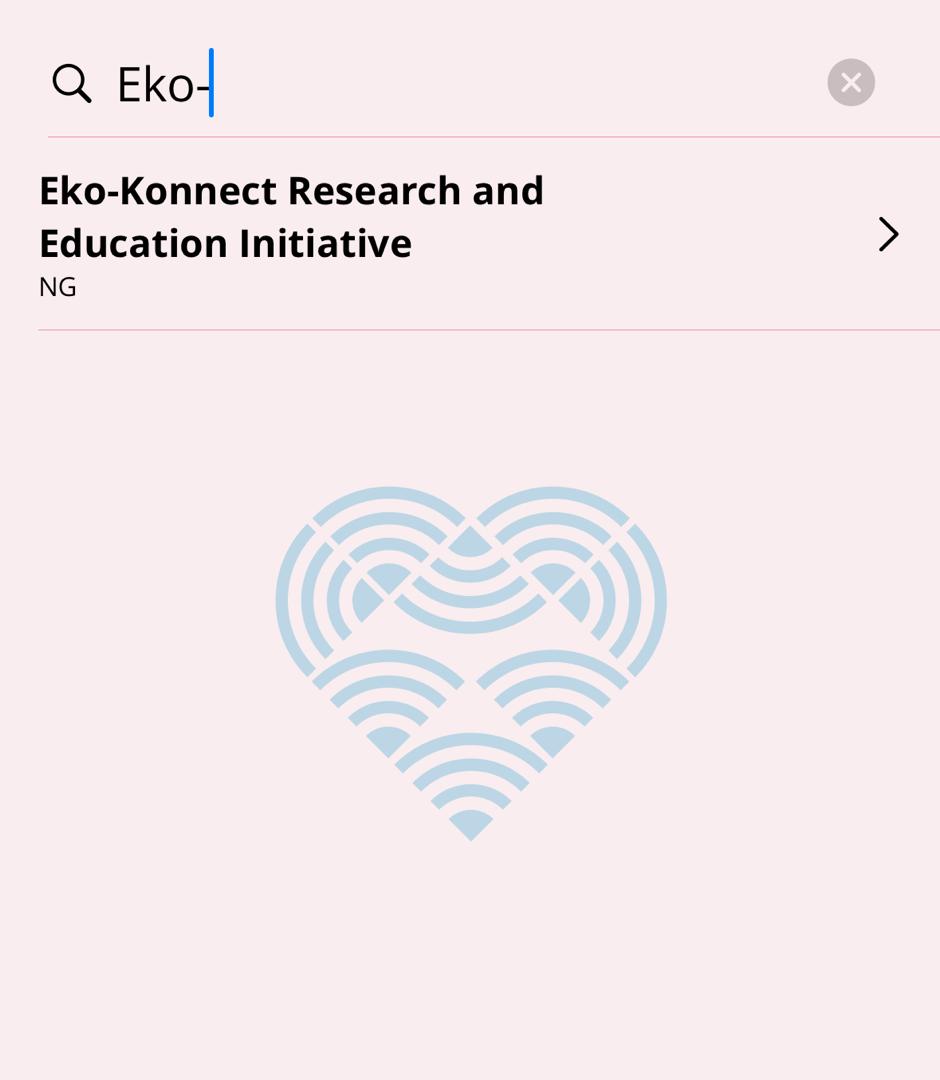
Task: Click the divider line under the search bar
Action: pyautogui.click(x=490, y=137)
